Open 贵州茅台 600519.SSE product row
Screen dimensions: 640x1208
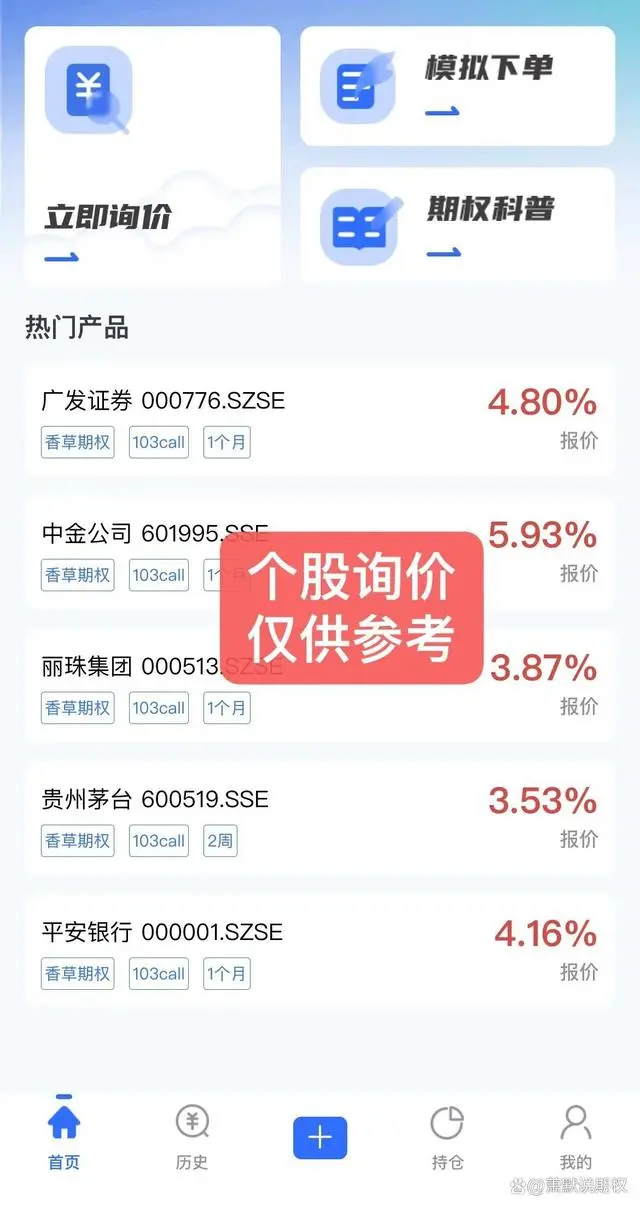[x=319, y=818]
